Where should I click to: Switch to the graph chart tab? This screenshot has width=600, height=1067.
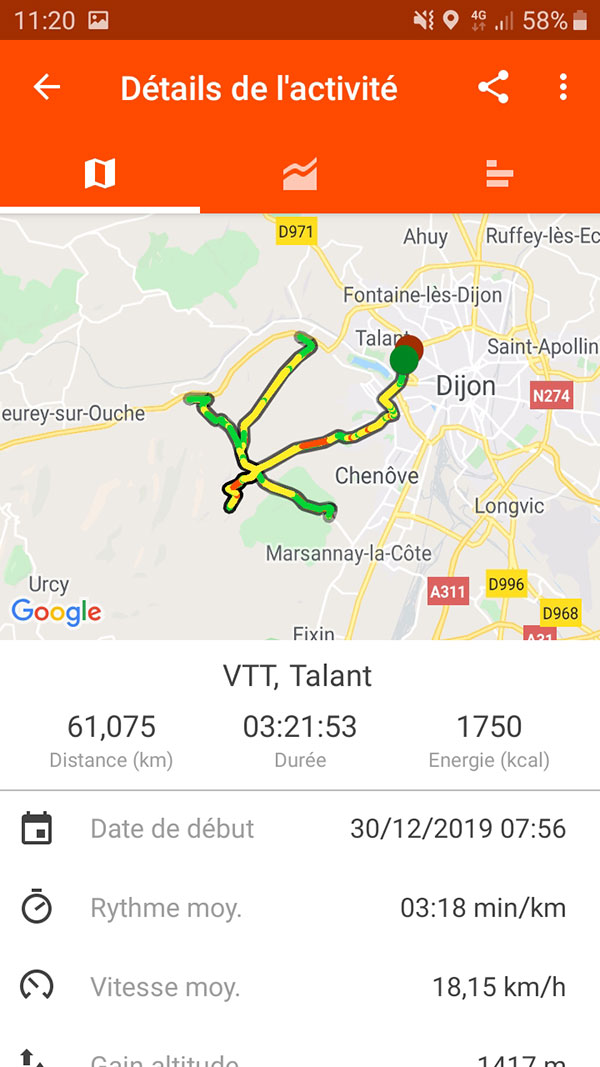click(300, 174)
